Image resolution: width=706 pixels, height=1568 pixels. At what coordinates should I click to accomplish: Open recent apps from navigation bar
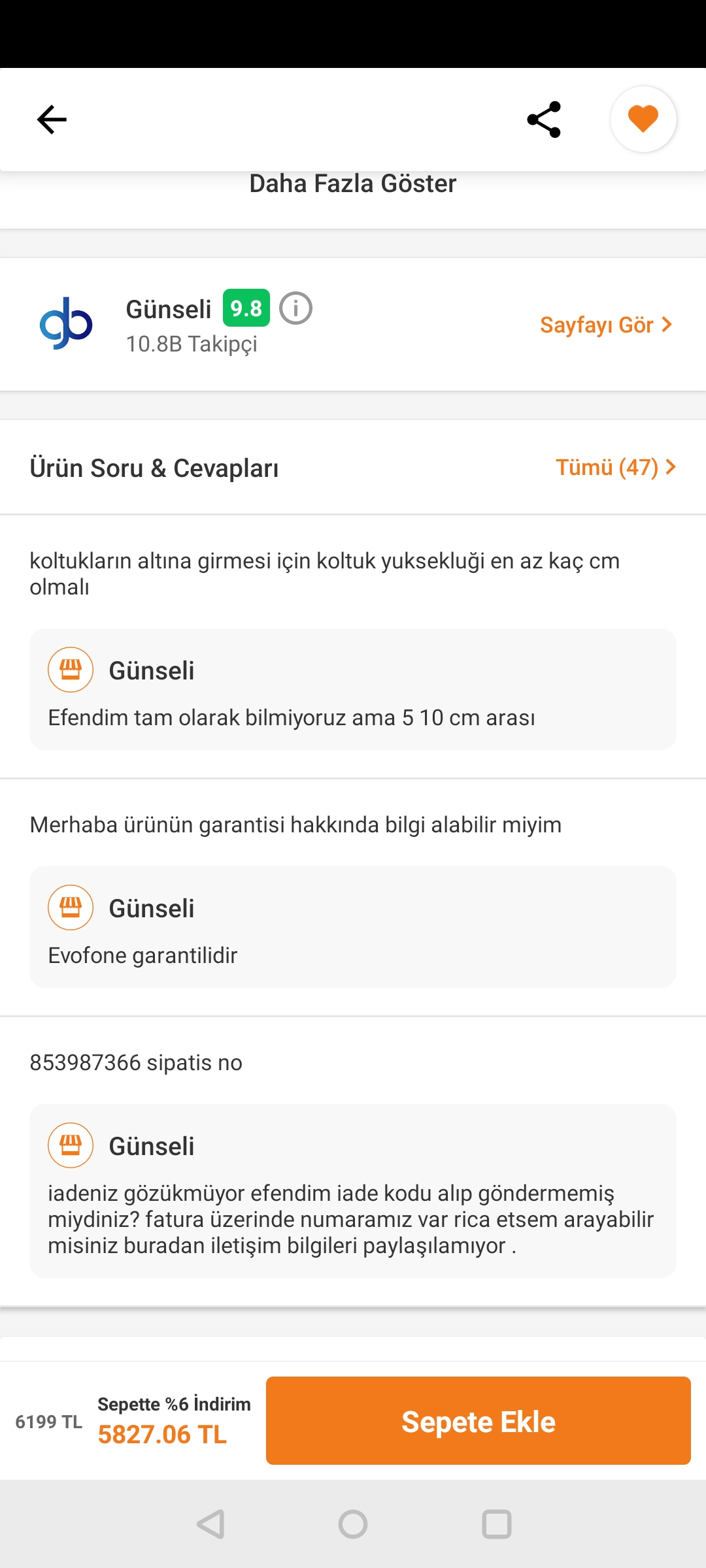coord(497,1524)
